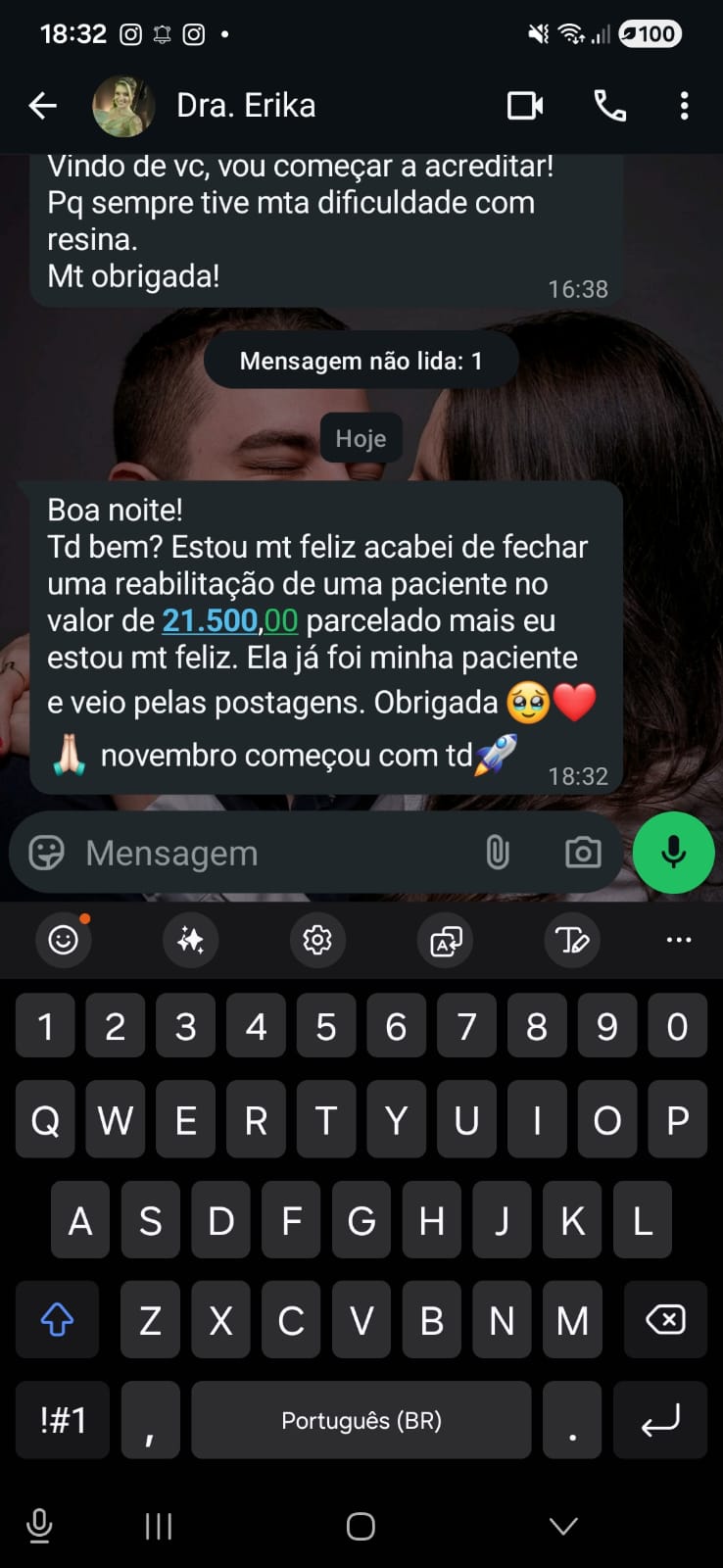Viewport: 723px width, 1568px height.
Task: Tap the 21.500,00 link in the message
Action: 229,621
